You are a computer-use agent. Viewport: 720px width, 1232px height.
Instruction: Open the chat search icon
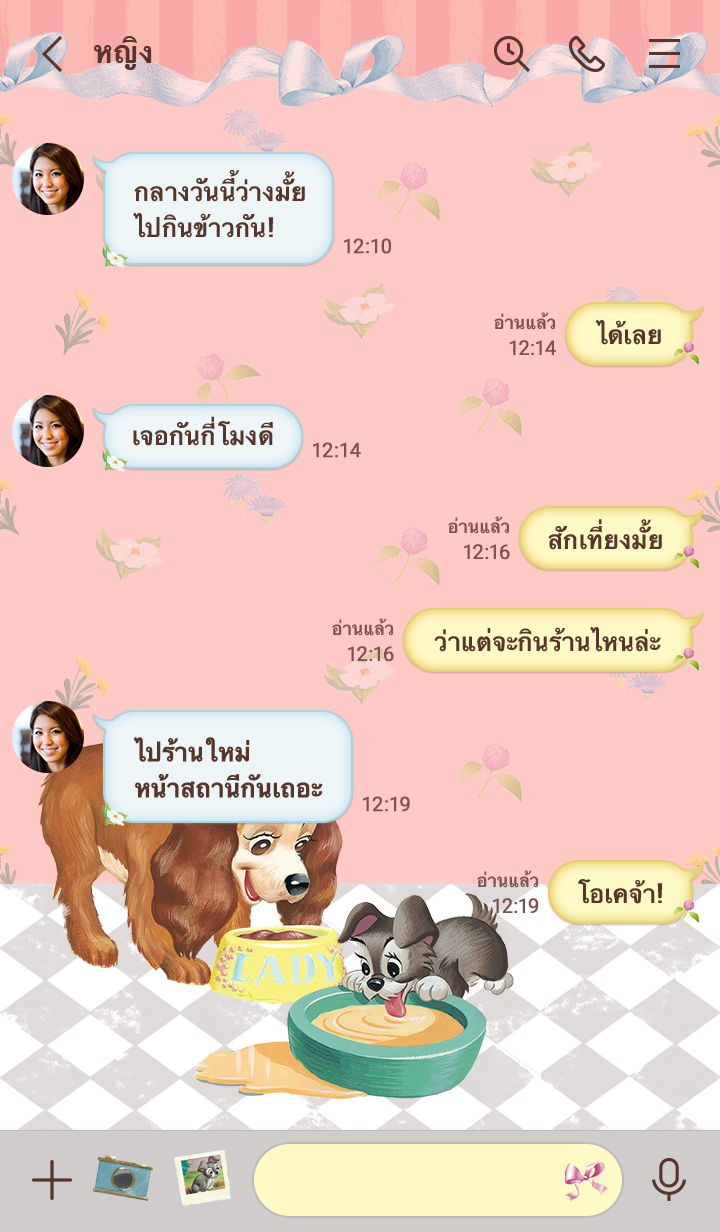point(511,54)
